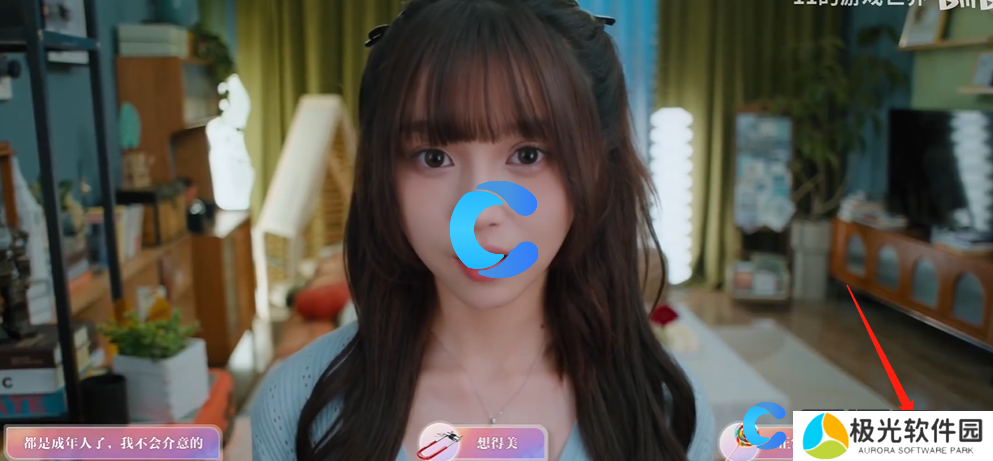Viewport: 993px width, 461px height.
Task: Choose the reply 都是成年人了，我不会介意的
Action: tap(112, 442)
